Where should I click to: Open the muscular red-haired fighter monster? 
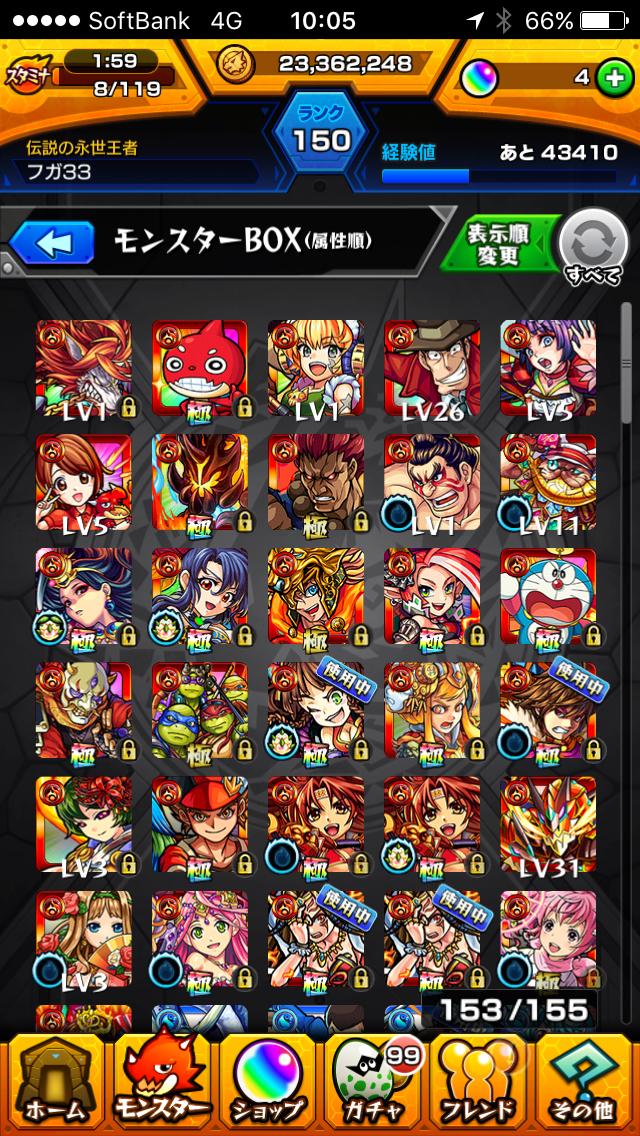[315, 482]
